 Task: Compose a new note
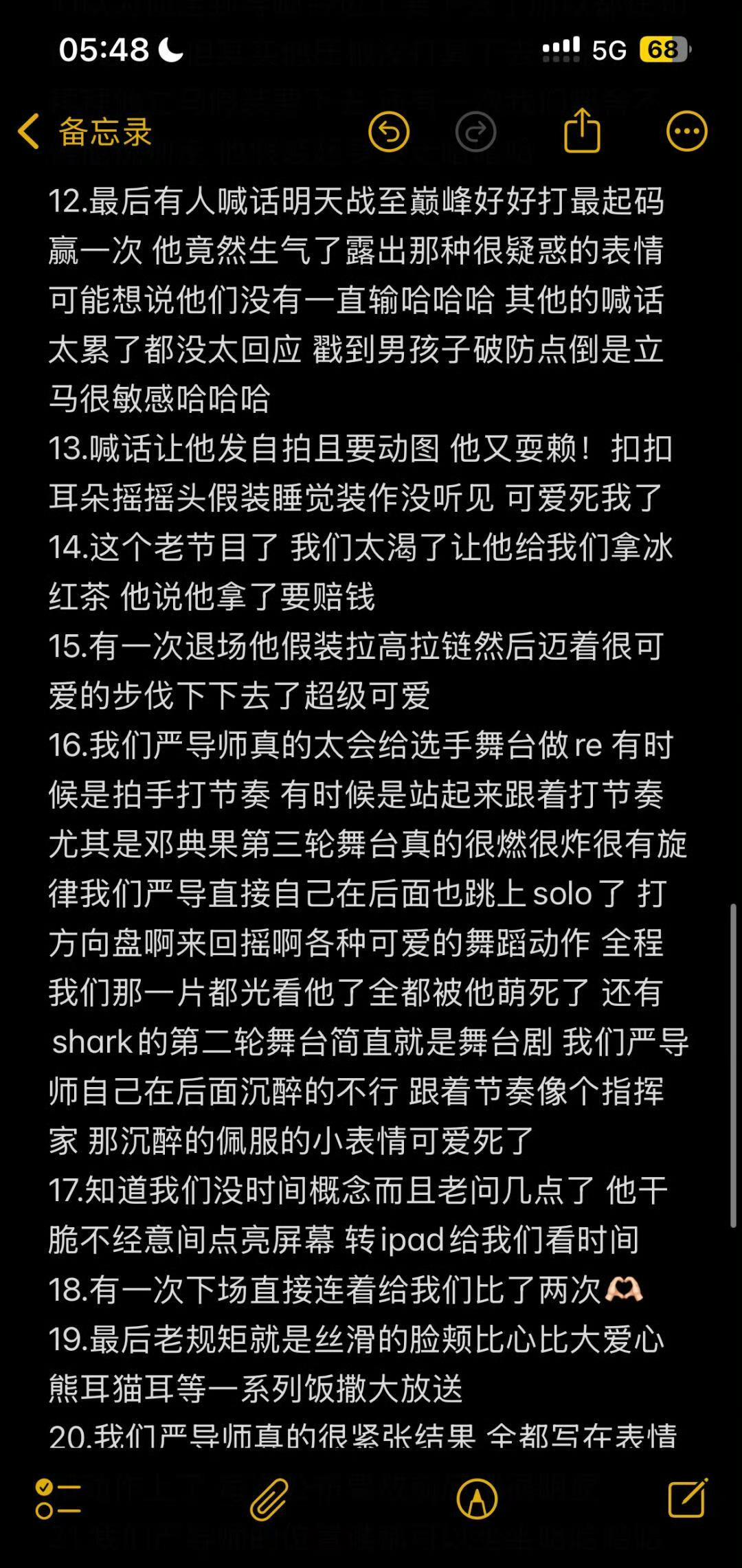click(688, 1497)
